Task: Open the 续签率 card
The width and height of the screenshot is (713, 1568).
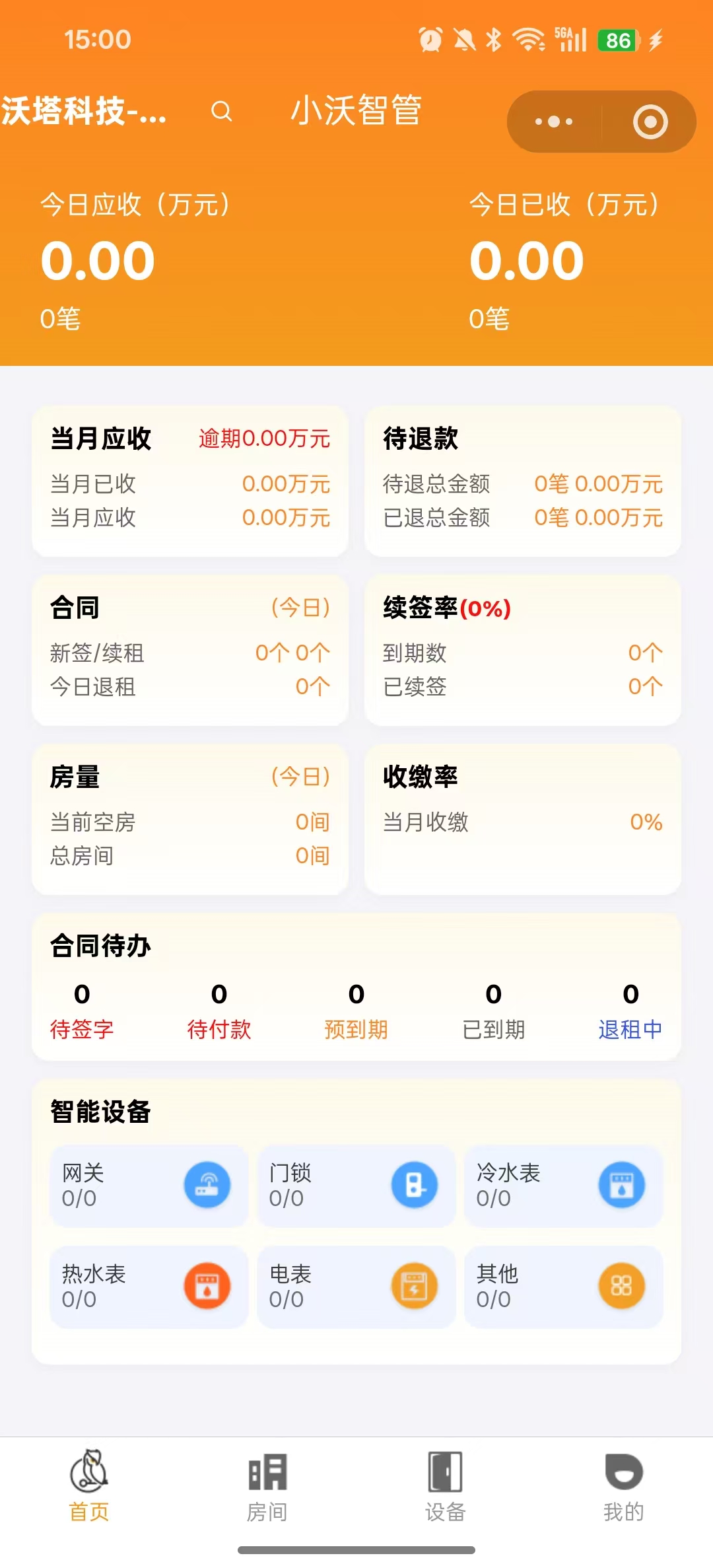Action: 522,650
